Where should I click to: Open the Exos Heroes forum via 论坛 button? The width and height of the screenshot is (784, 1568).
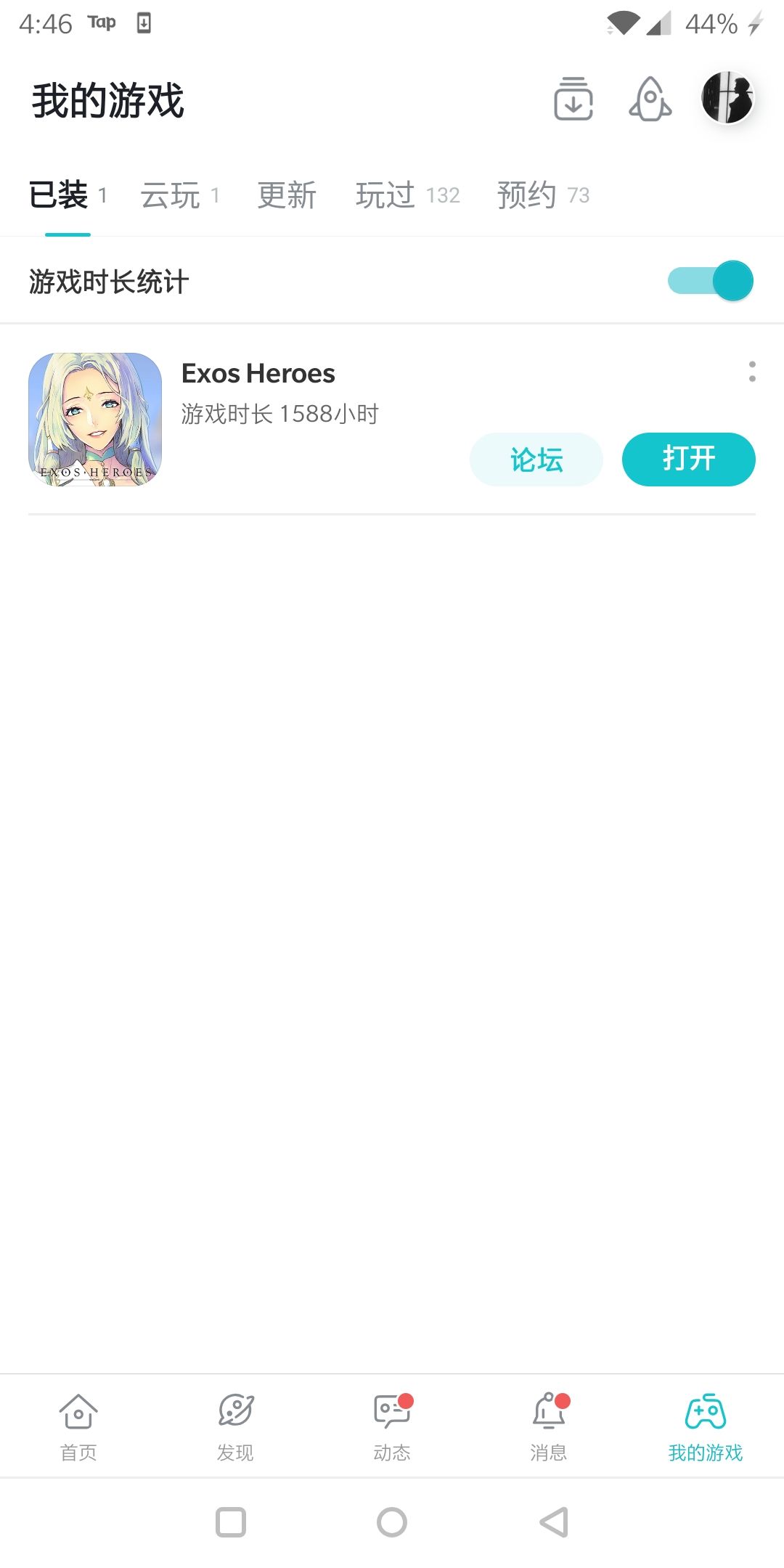tap(536, 459)
